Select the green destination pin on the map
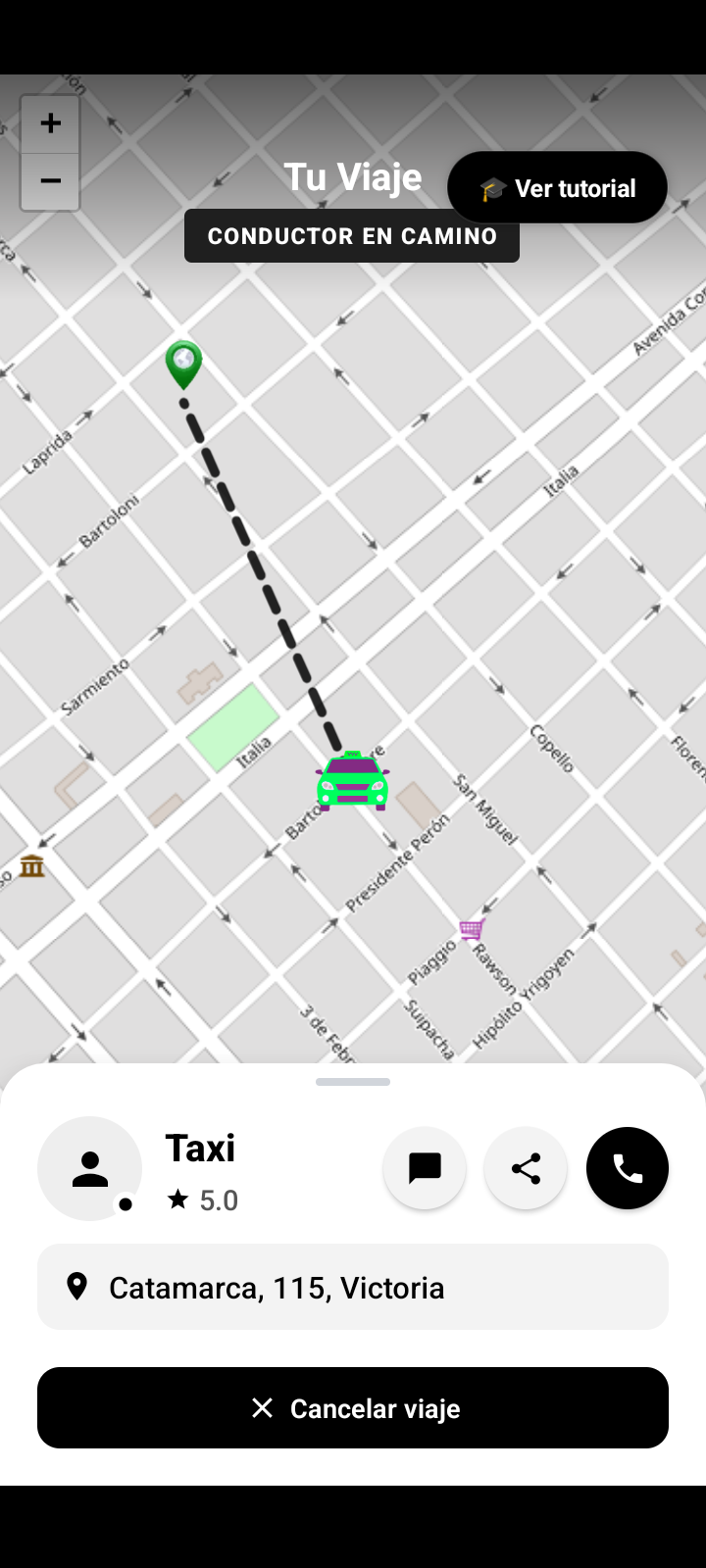Screen dimensions: 706x1568 [x=184, y=363]
